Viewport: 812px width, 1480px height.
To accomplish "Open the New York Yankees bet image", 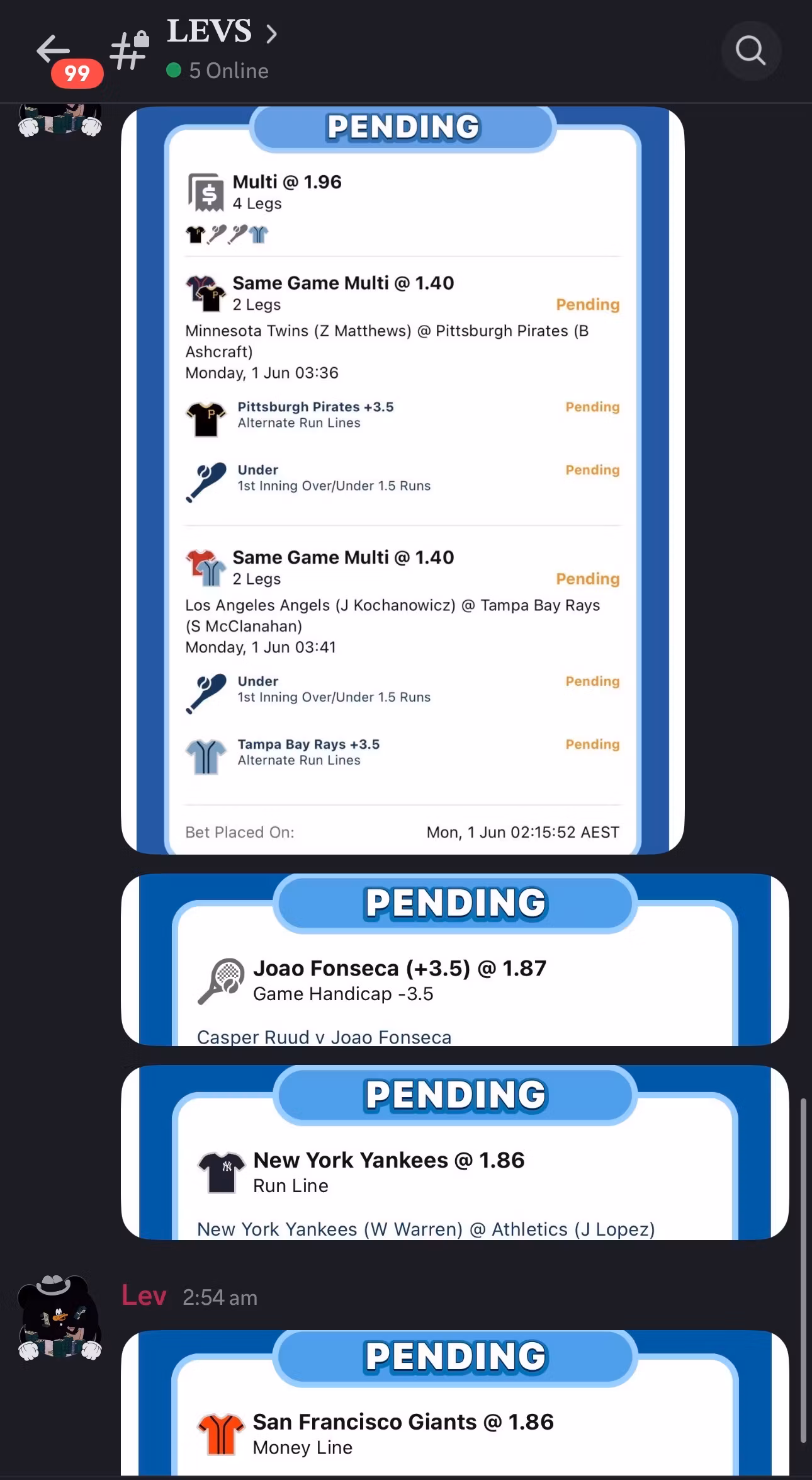I will click(454, 1152).
